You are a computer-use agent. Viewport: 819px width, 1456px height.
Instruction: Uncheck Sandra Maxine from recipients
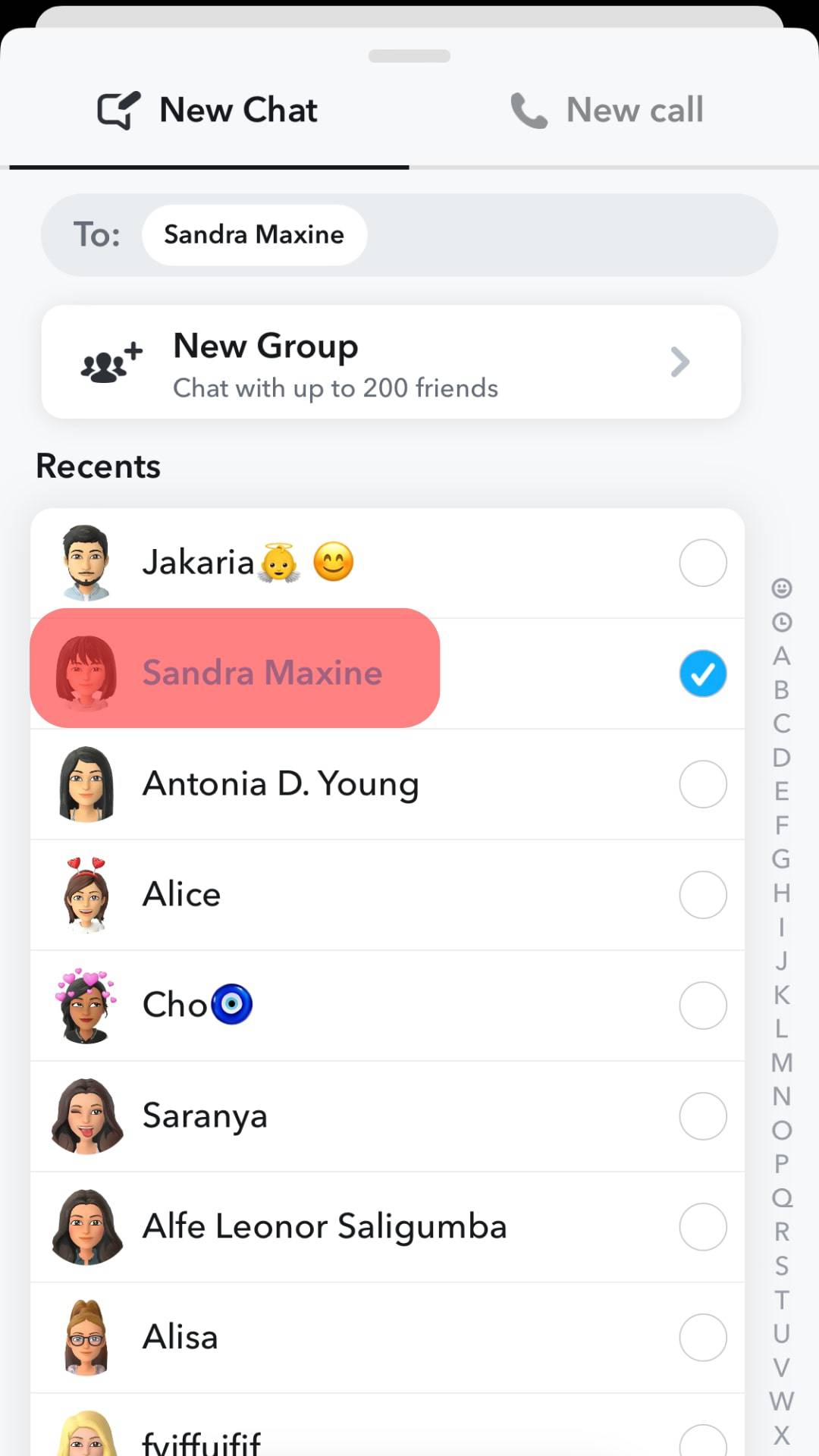click(702, 673)
